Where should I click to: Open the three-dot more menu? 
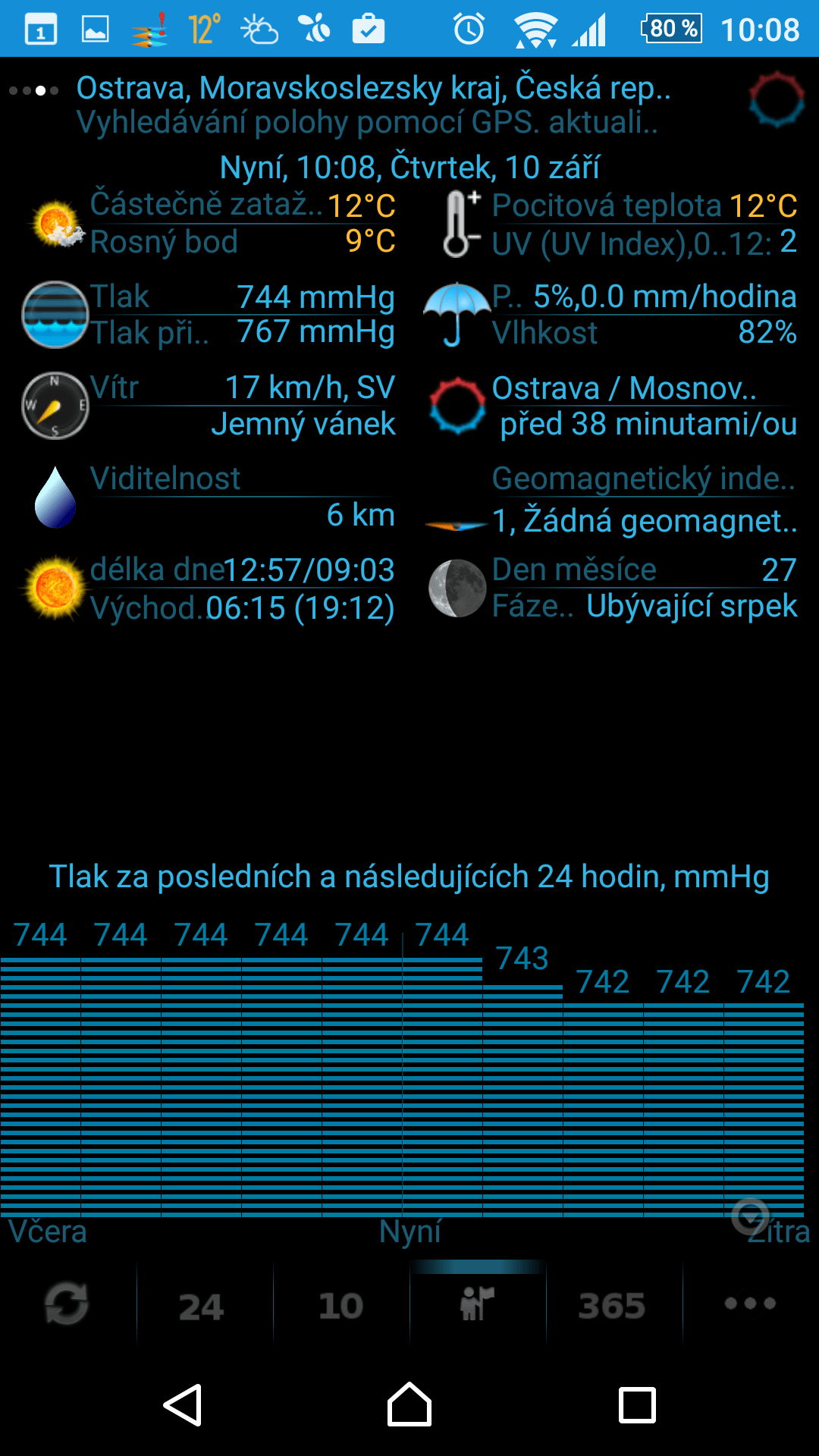[750, 1304]
